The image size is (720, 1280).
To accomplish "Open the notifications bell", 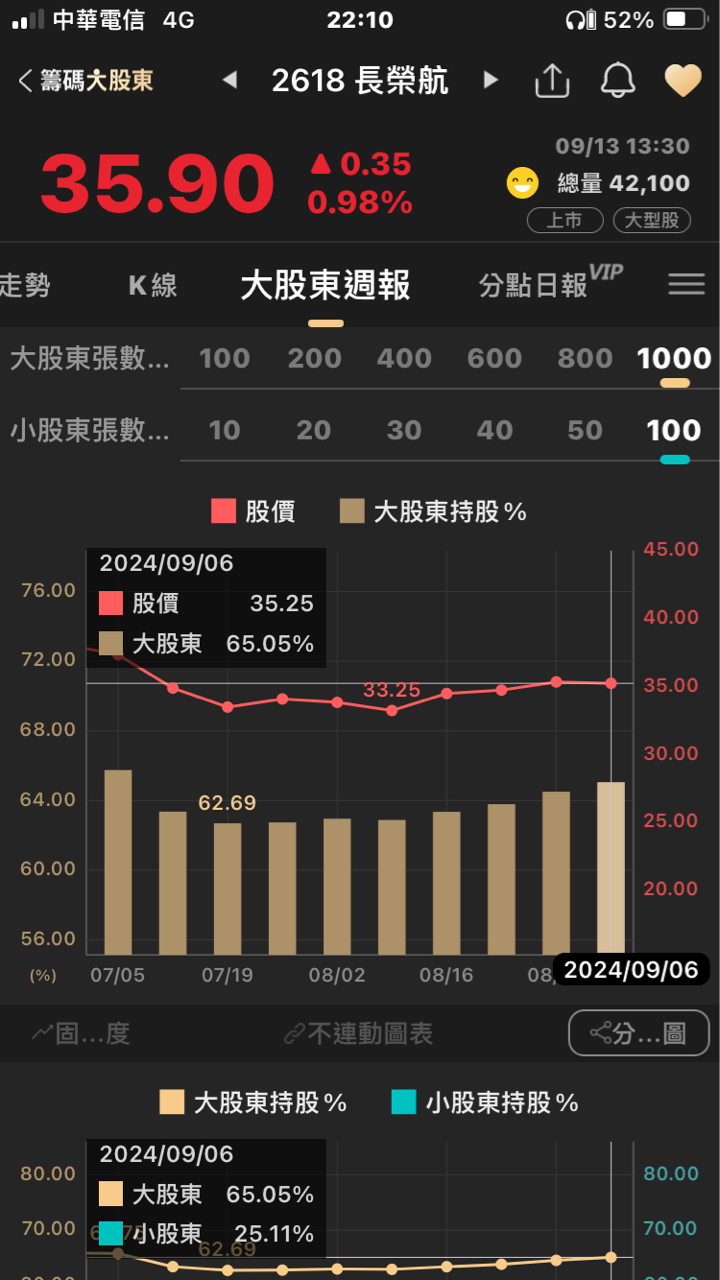I will [x=617, y=80].
